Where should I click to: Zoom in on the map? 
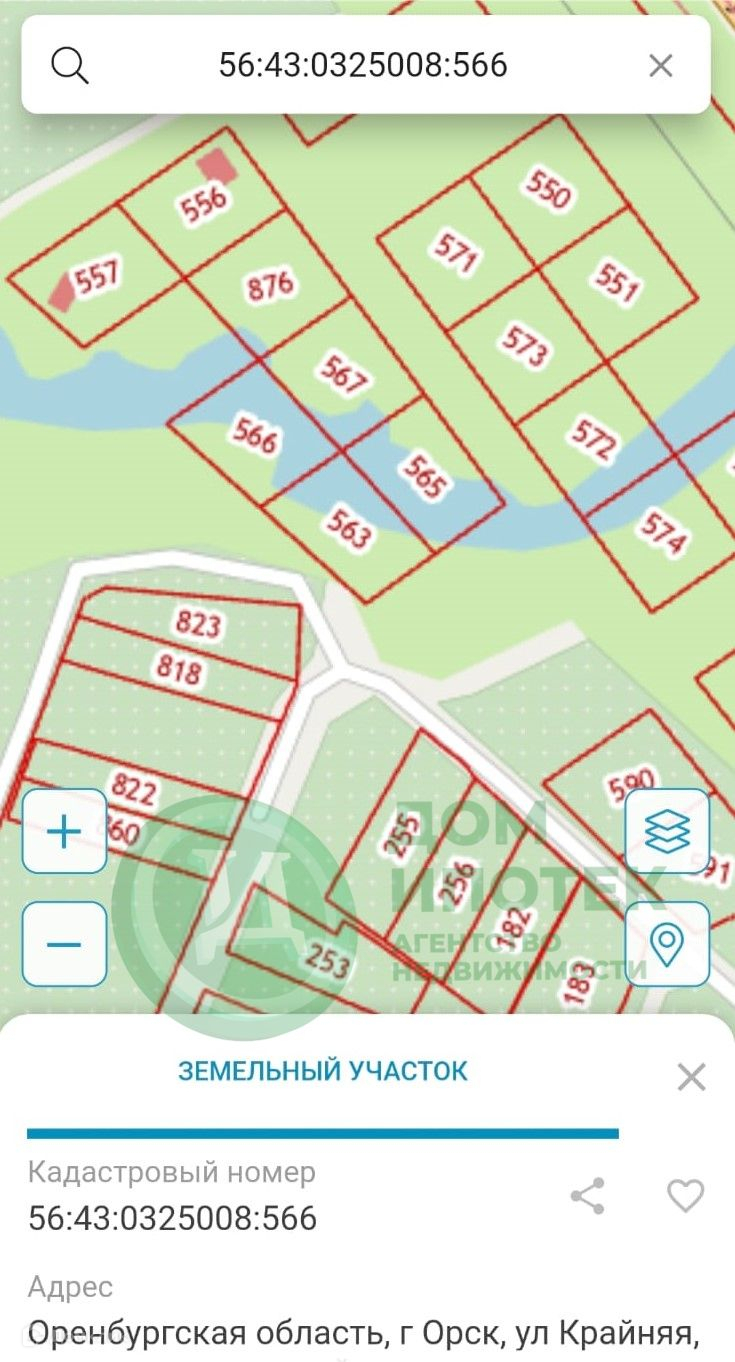(x=64, y=832)
